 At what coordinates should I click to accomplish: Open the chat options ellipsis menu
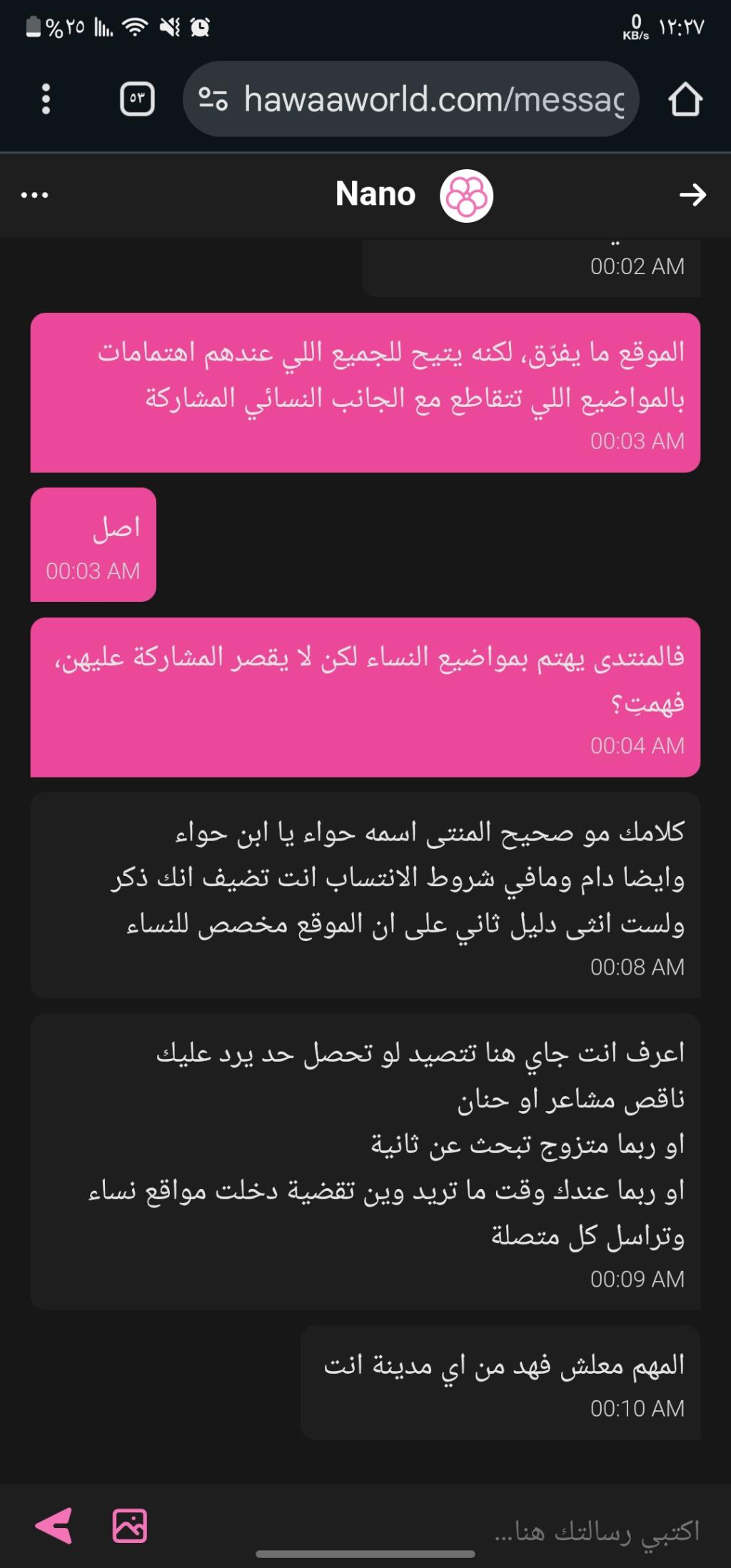[x=35, y=195]
